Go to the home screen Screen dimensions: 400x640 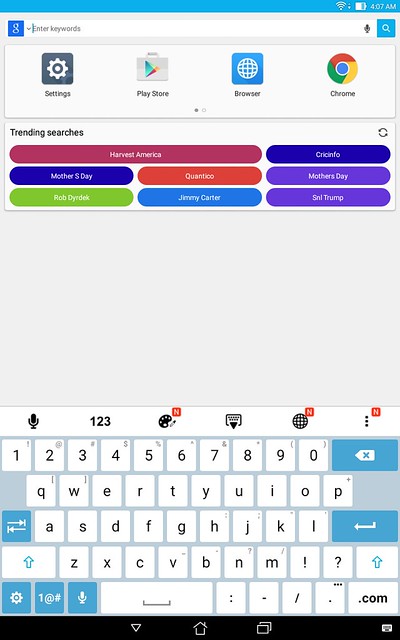pos(200,628)
